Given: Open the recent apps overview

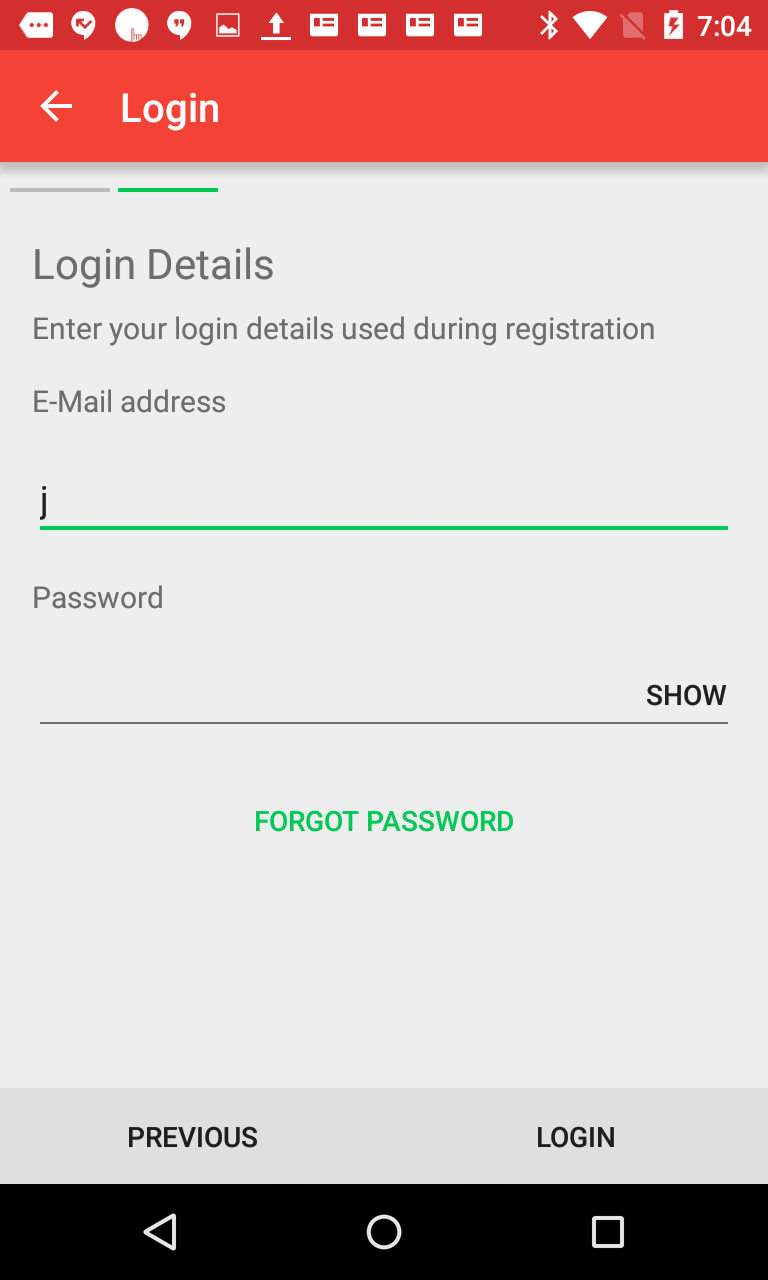Looking at the screenshot, I should click(607, 1232).
